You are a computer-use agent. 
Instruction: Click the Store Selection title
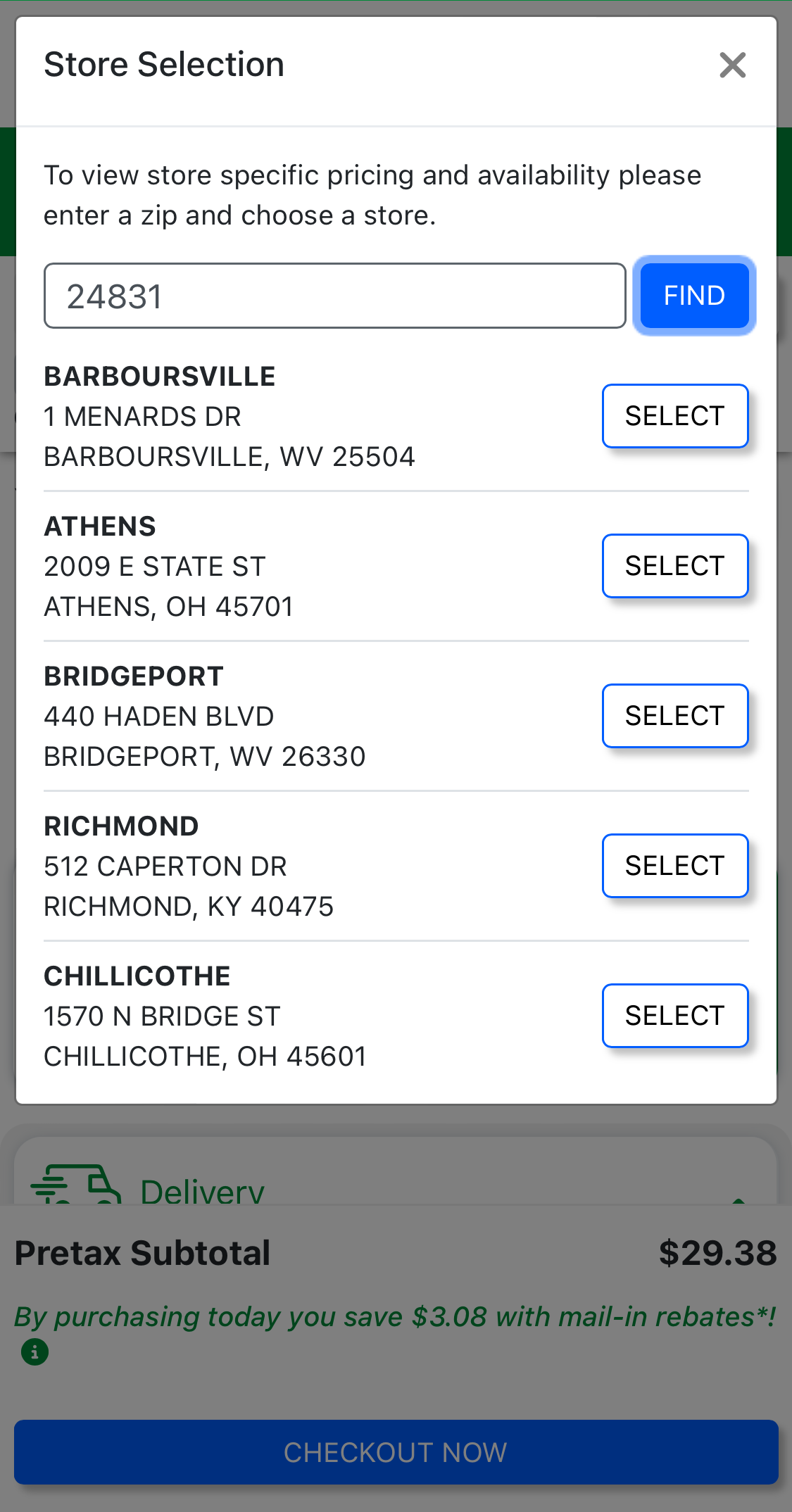[x=164, y=64]
